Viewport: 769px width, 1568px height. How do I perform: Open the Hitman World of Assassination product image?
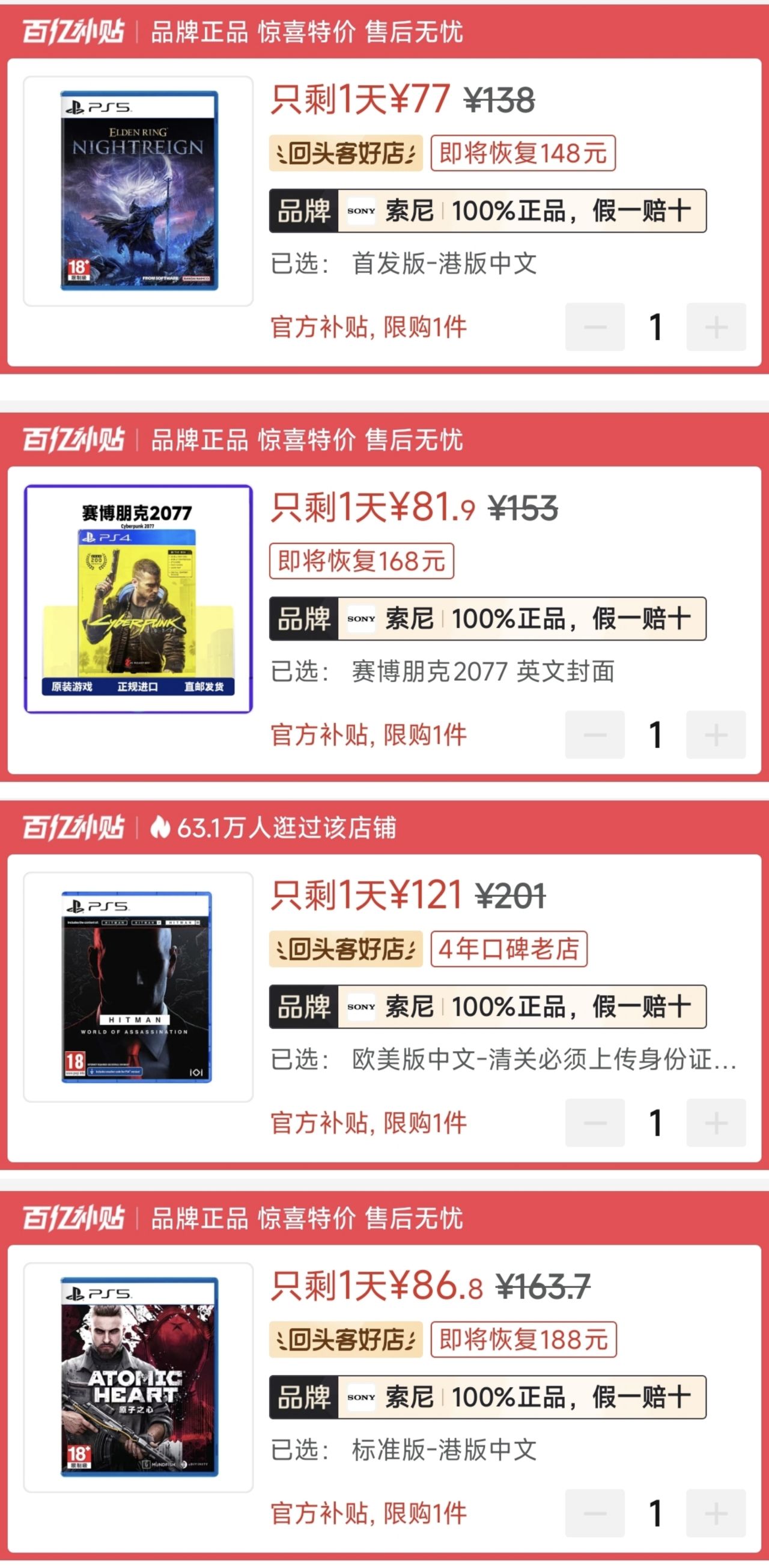pyautogui.click(x=138, y=987)
